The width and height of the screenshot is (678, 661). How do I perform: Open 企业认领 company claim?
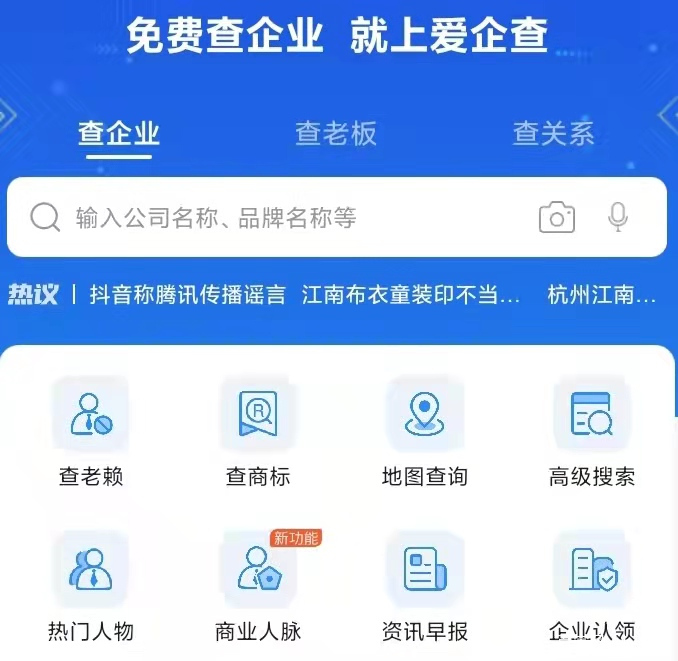click(592, 585)
